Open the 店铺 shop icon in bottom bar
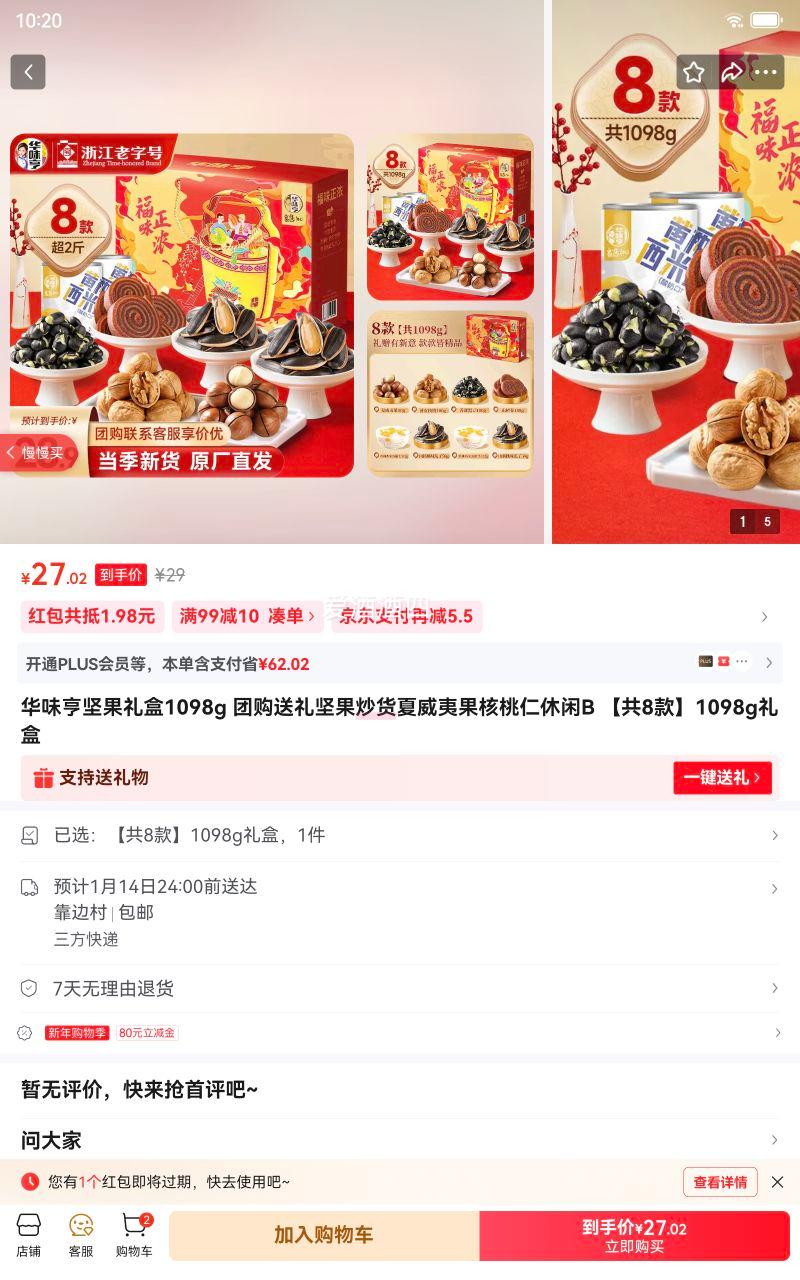Screen dimensions: 800x1280 29,1235
